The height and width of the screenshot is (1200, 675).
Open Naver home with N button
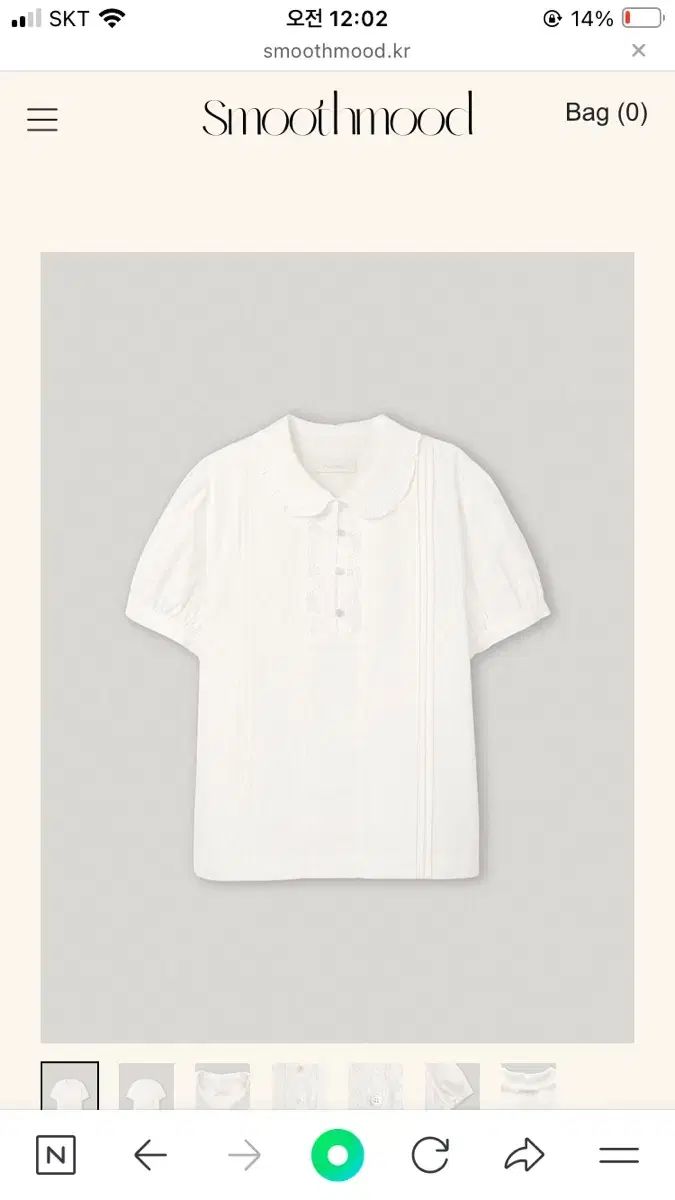56,1156
